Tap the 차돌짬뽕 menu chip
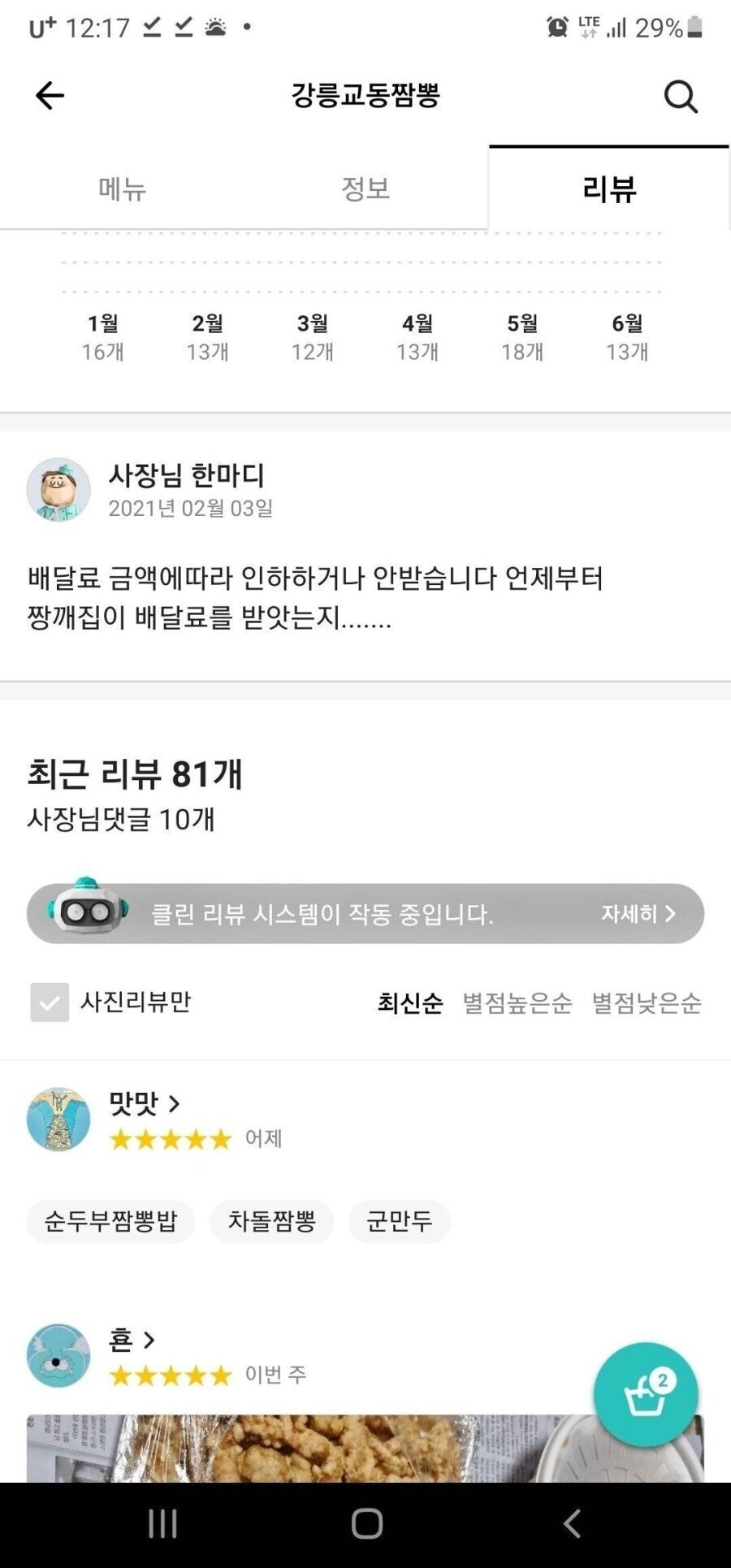 pyautogui.click(x=271, y=1221)
